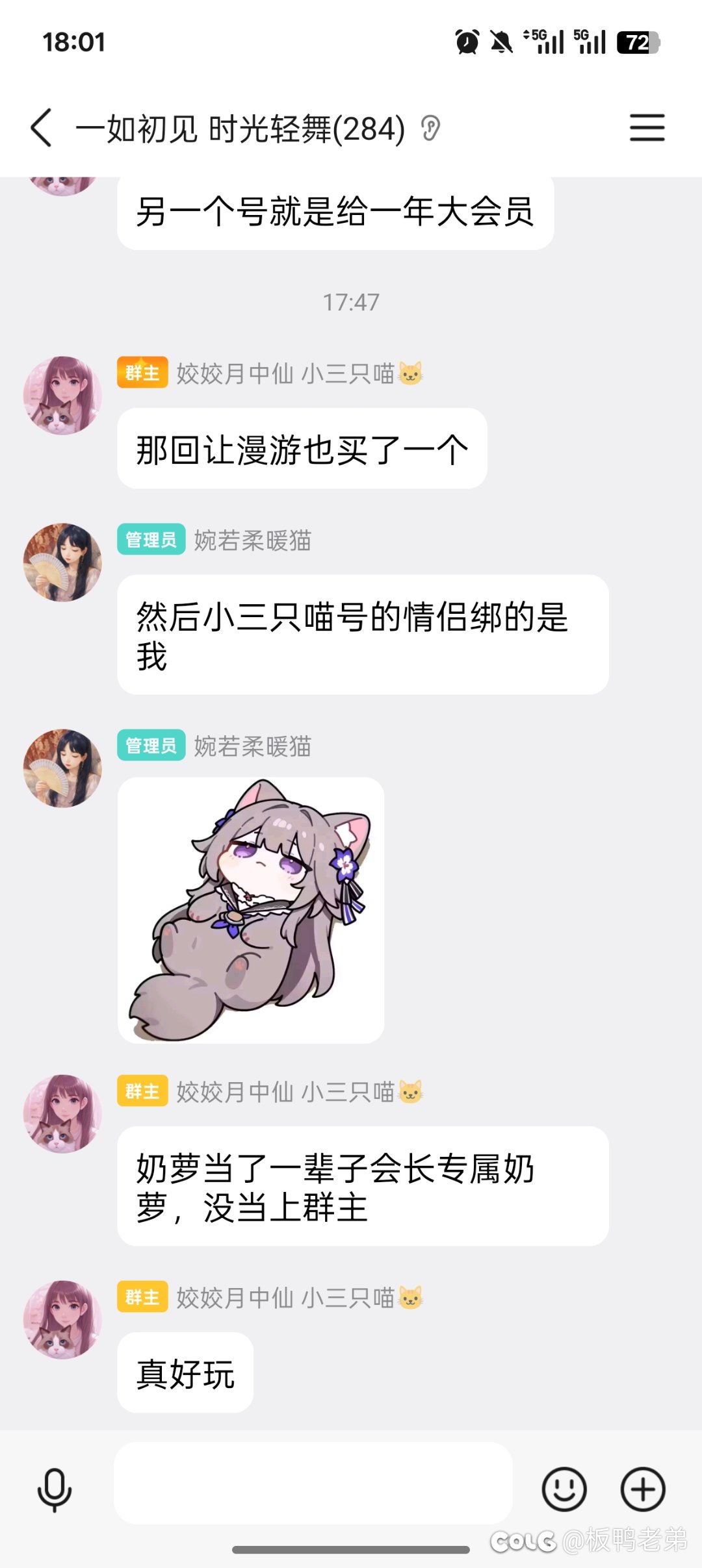Open the group owner's avatar beside 真好玩
702x1568 pixels.
click(62, 1319)
